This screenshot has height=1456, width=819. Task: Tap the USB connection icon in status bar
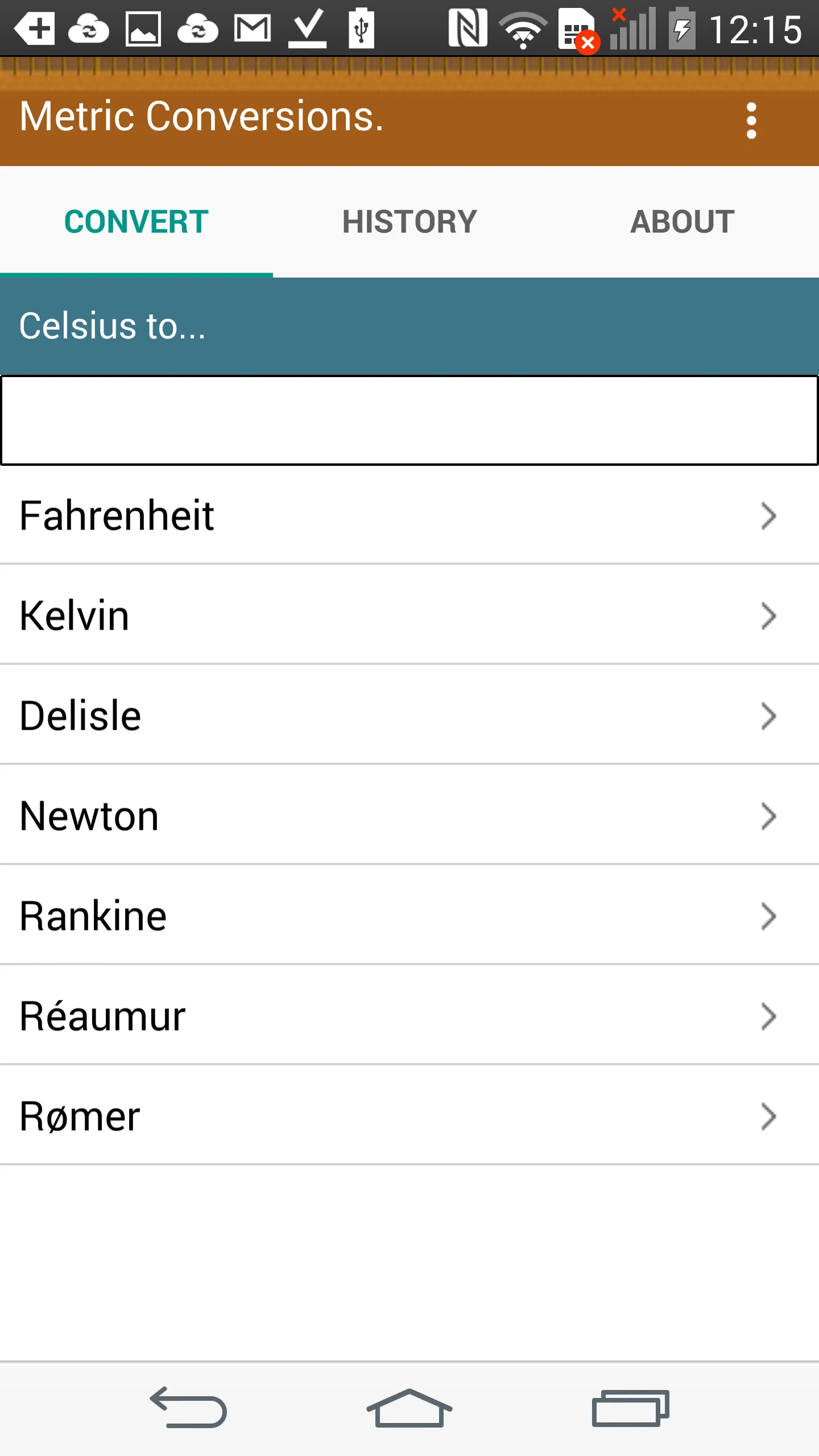coord(360,28)
